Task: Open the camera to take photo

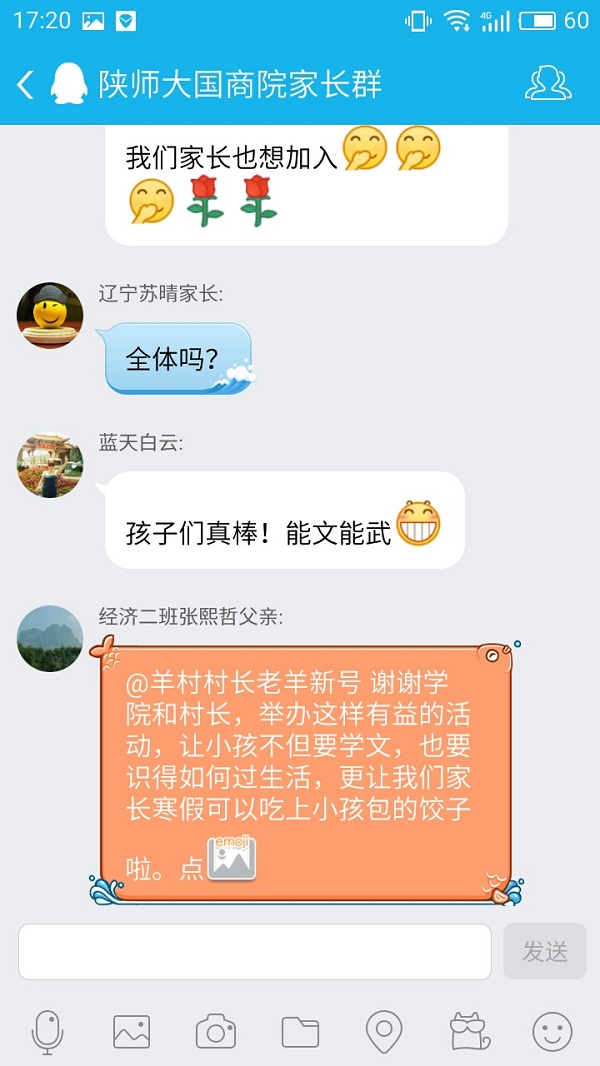Action: [x=215, y=1031]
